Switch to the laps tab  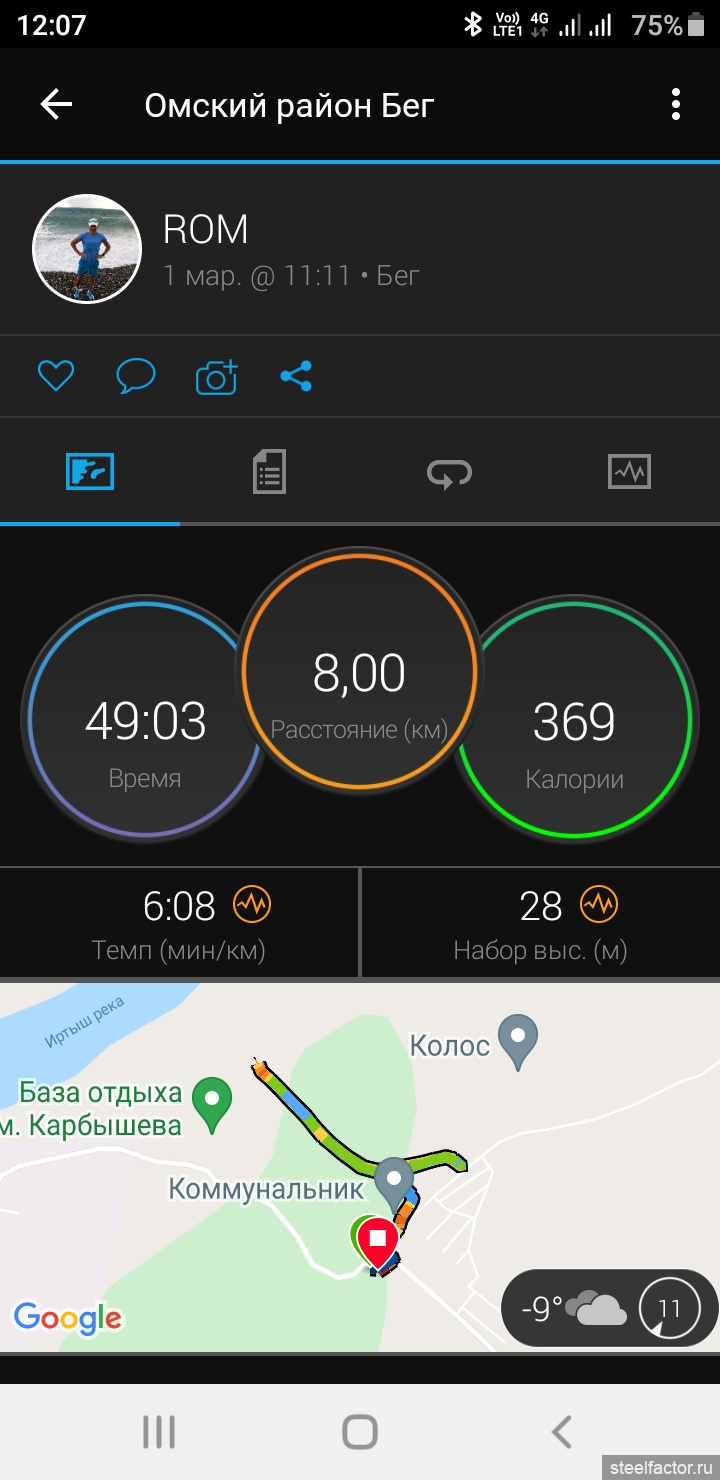pyautogui.click(x=449, y=471)
